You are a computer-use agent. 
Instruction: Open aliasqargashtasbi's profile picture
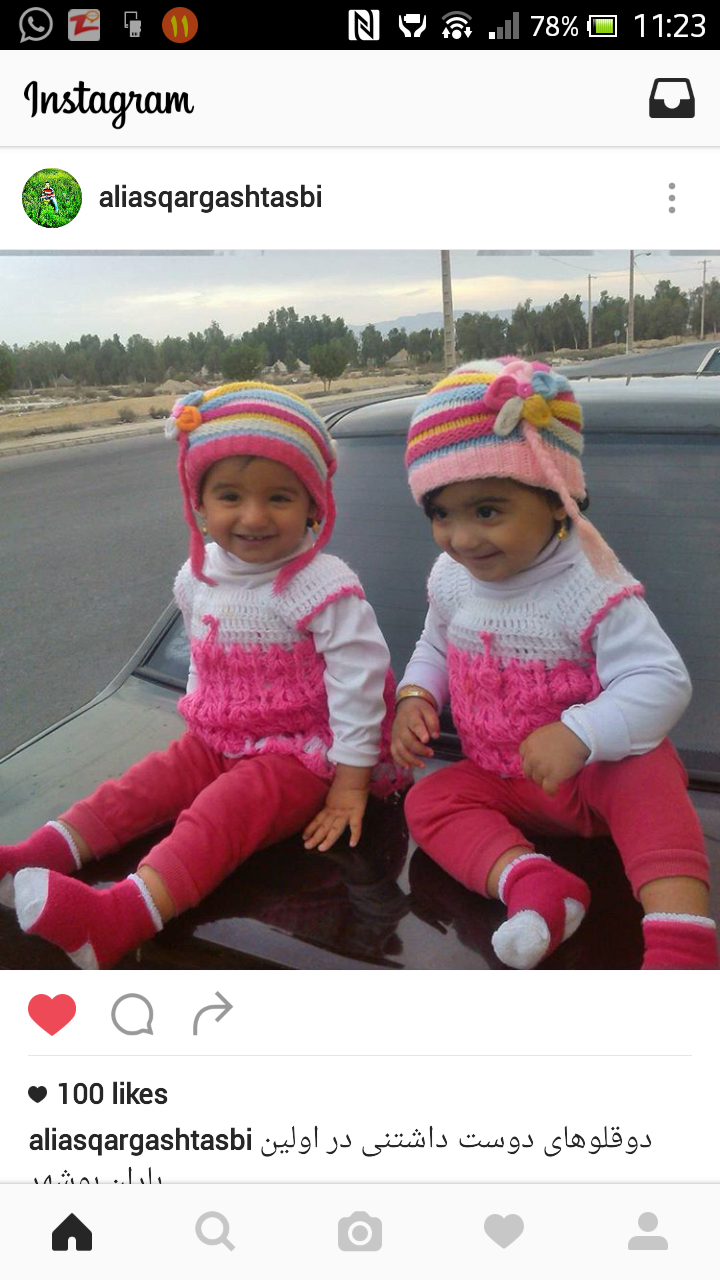52,198
